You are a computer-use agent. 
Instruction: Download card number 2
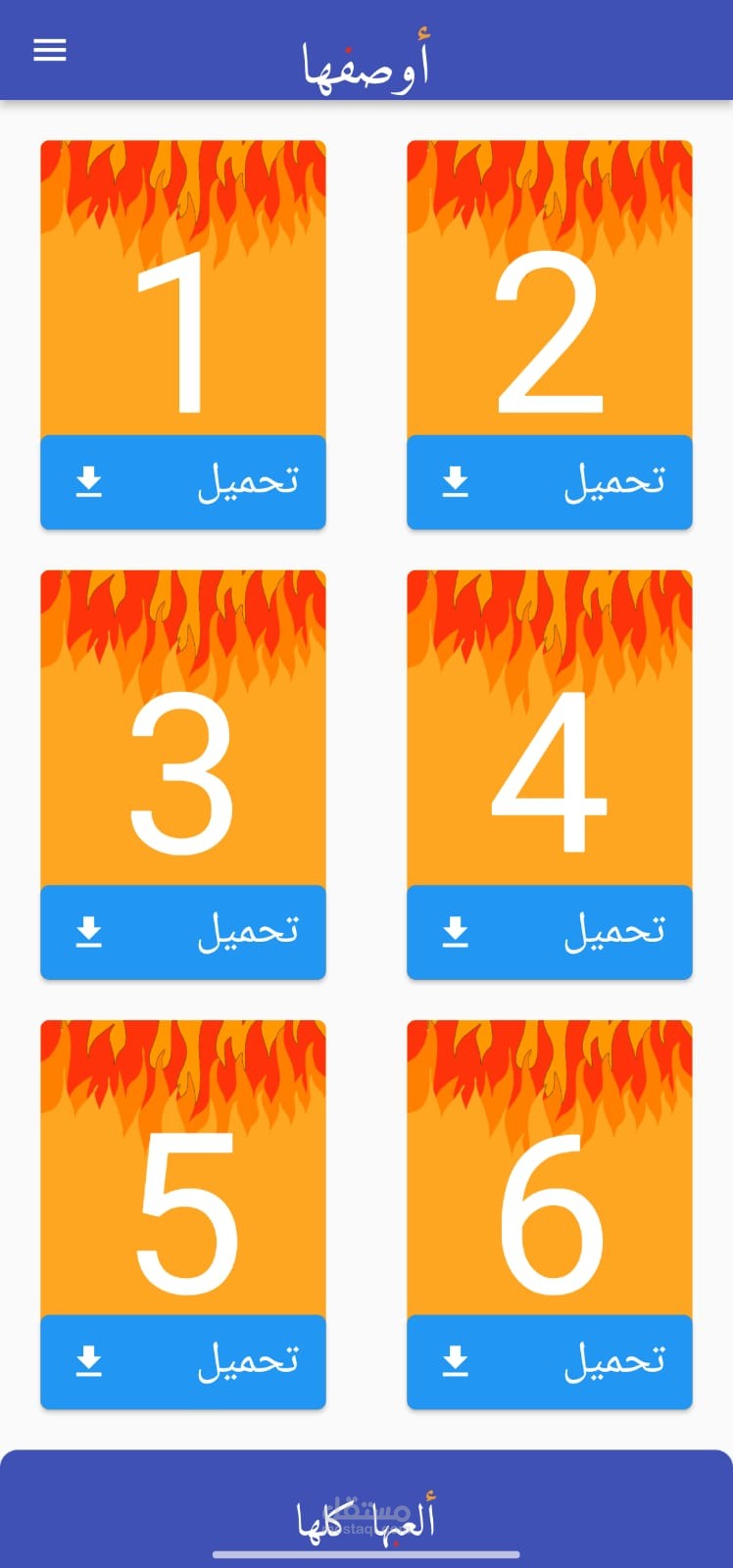click(550, 482)
